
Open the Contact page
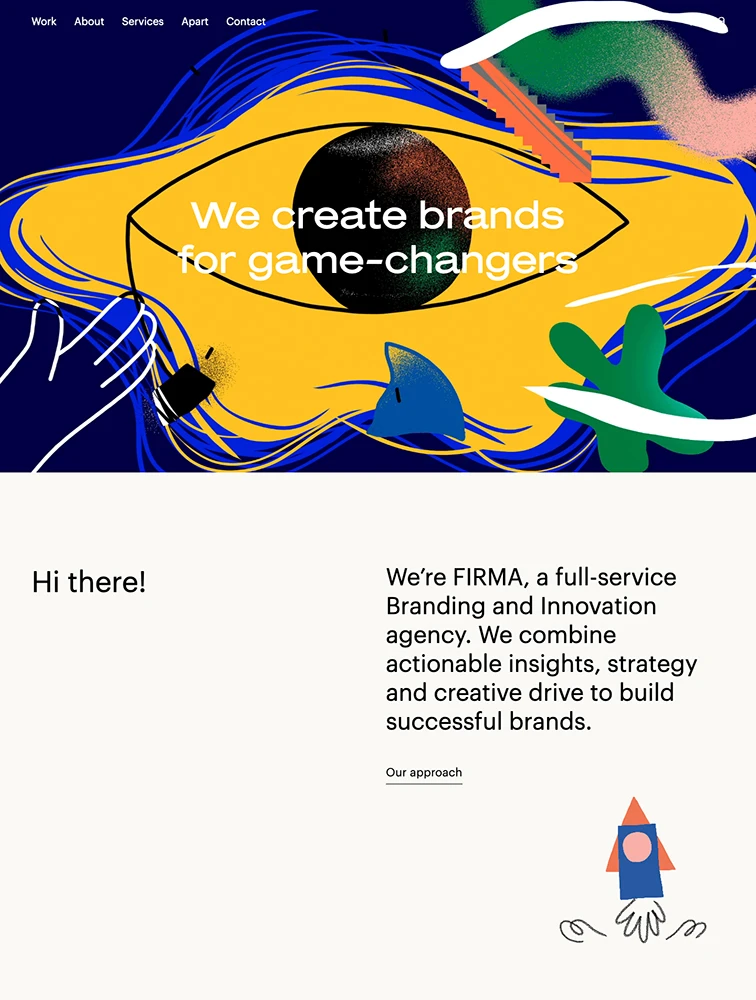click(x=246, y=21)
